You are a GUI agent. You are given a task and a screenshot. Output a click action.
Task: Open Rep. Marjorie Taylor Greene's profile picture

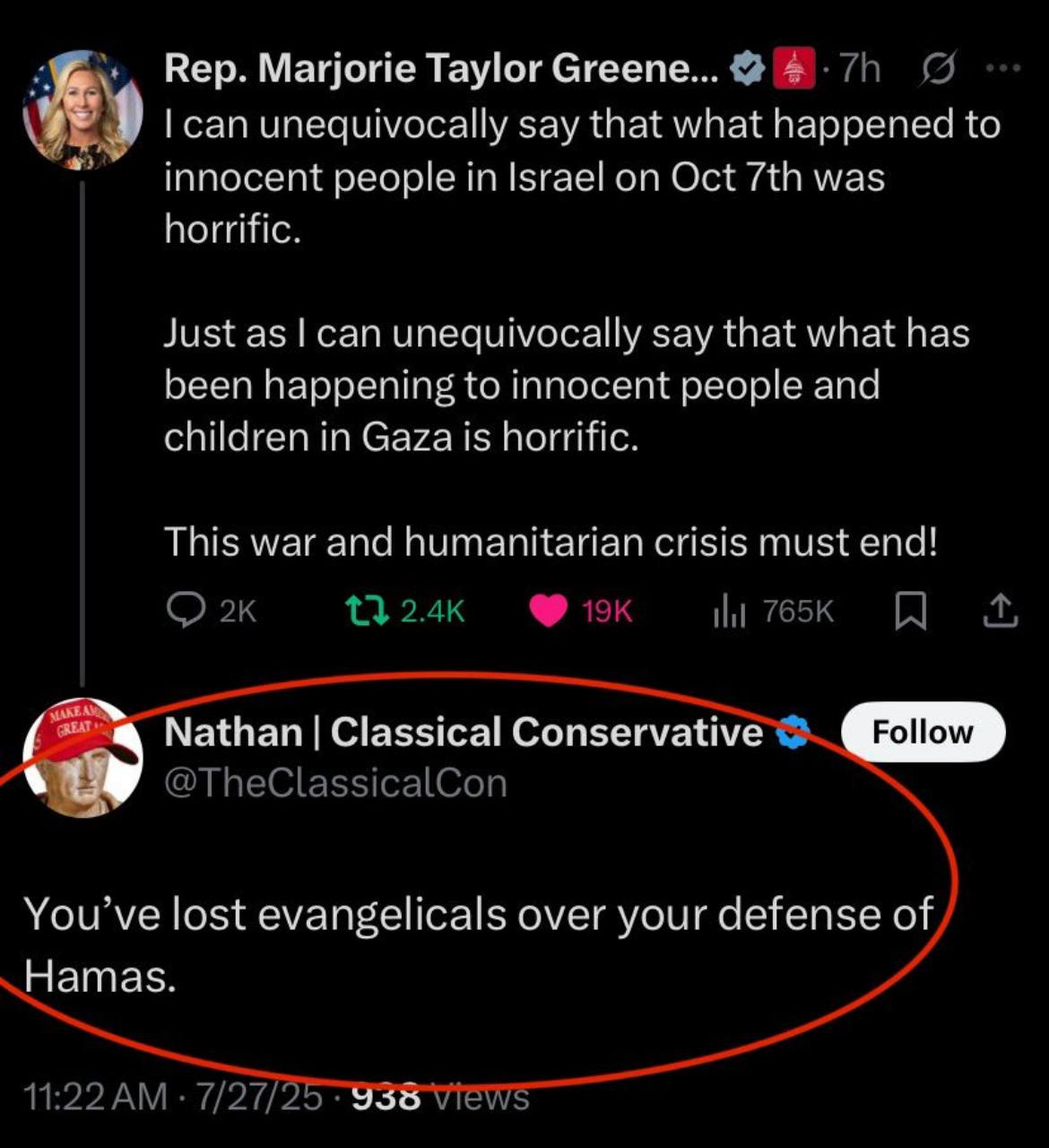click(x=82, y=109)
